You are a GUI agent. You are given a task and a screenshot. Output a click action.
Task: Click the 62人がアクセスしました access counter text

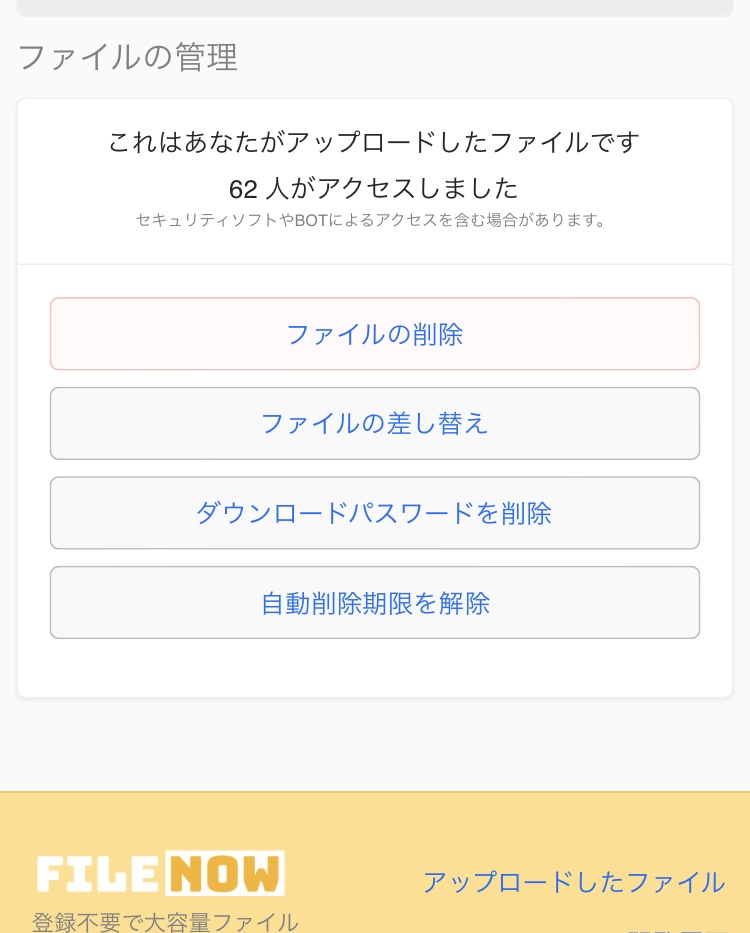click(374, 188)
